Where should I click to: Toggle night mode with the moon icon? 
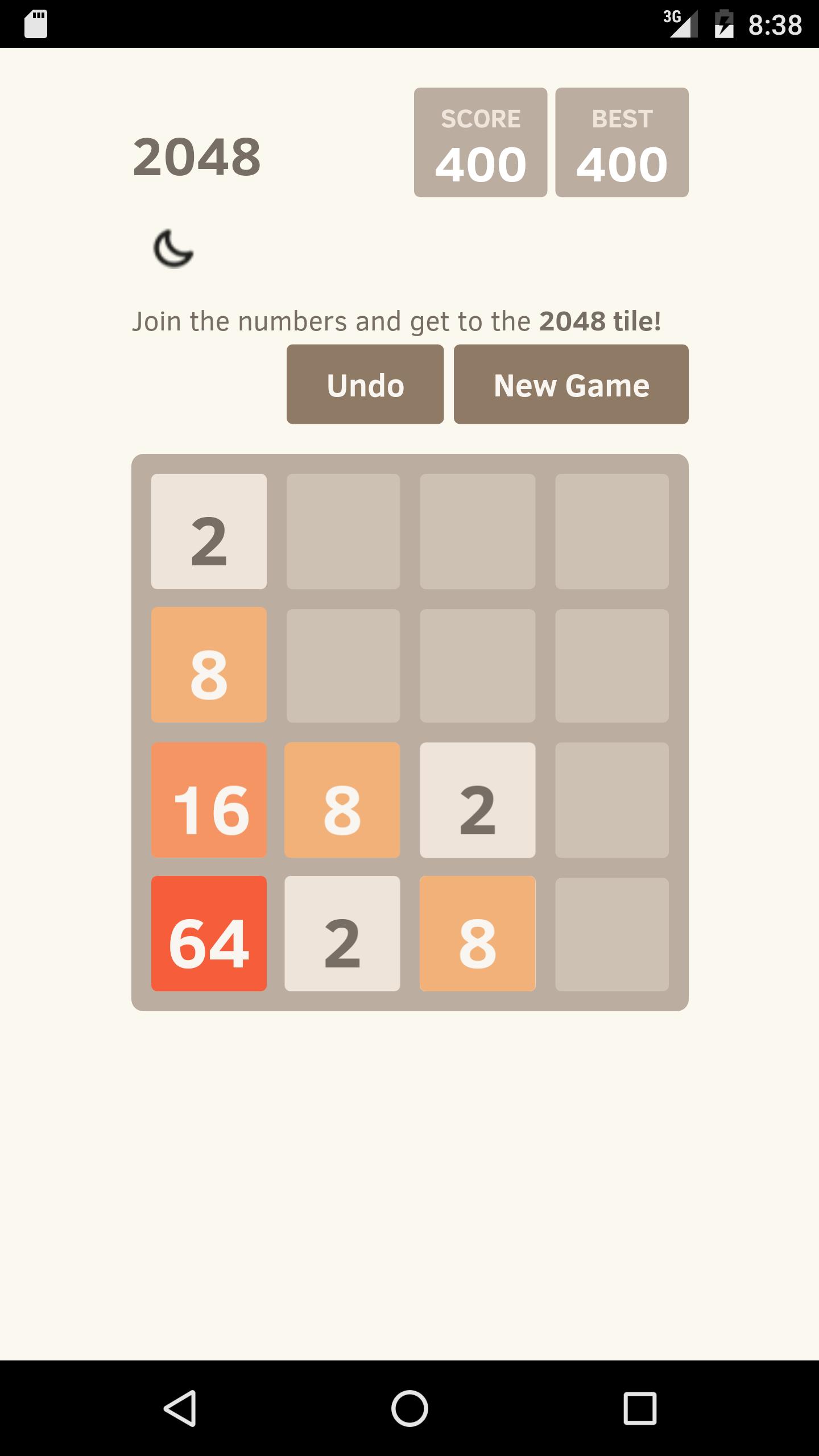click(173, 249)
